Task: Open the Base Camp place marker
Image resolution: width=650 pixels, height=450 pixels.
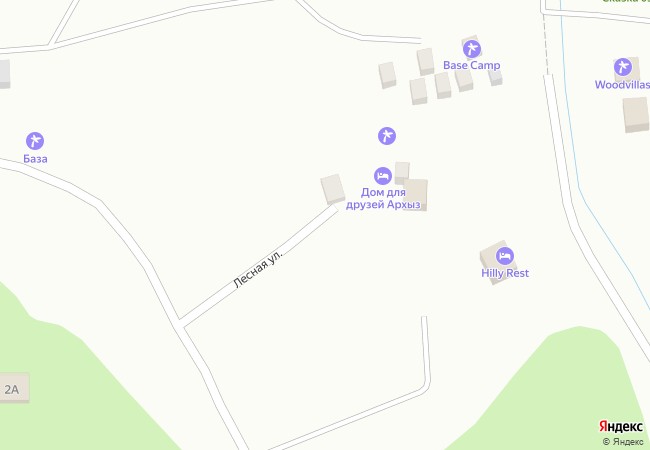Action: pos(471,48)
